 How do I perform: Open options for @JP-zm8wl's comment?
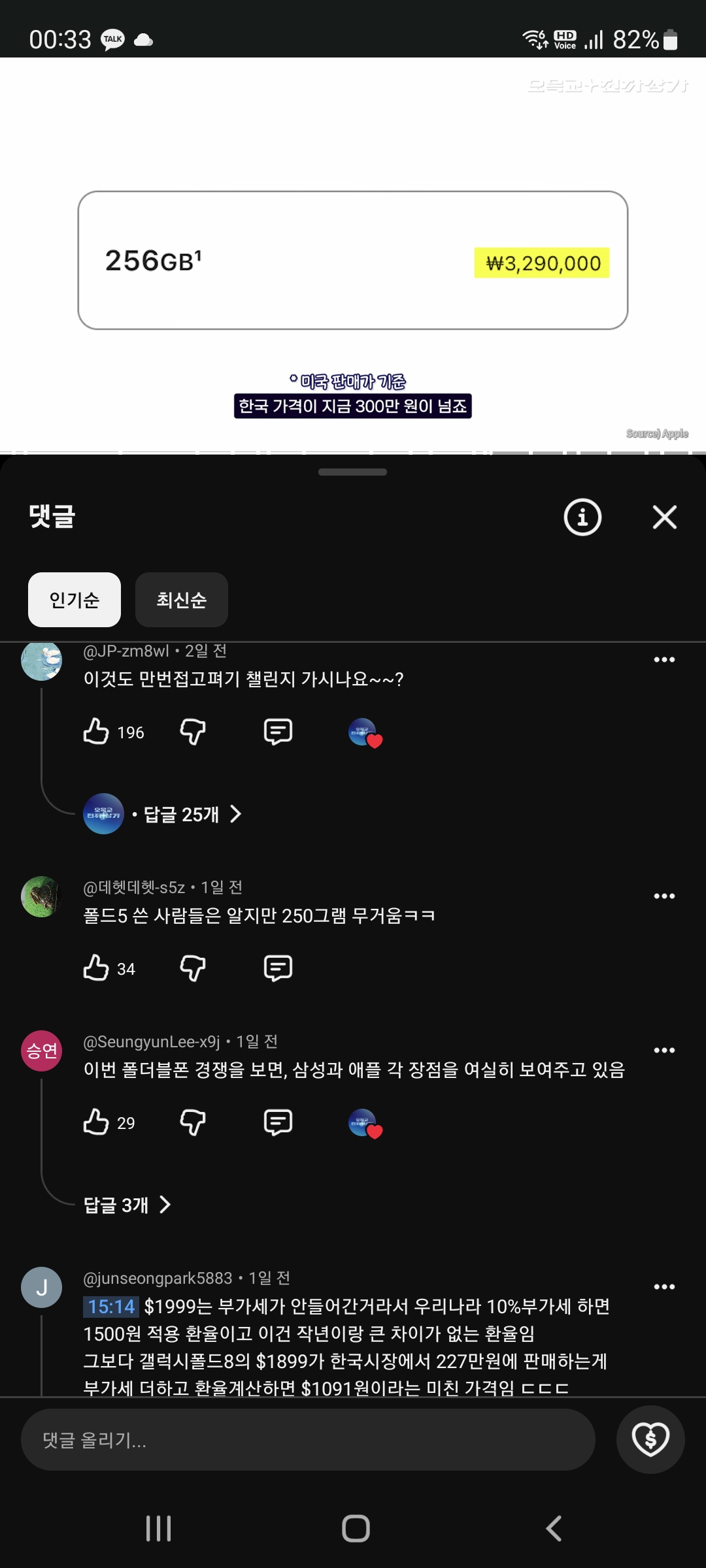click(664, 659)
